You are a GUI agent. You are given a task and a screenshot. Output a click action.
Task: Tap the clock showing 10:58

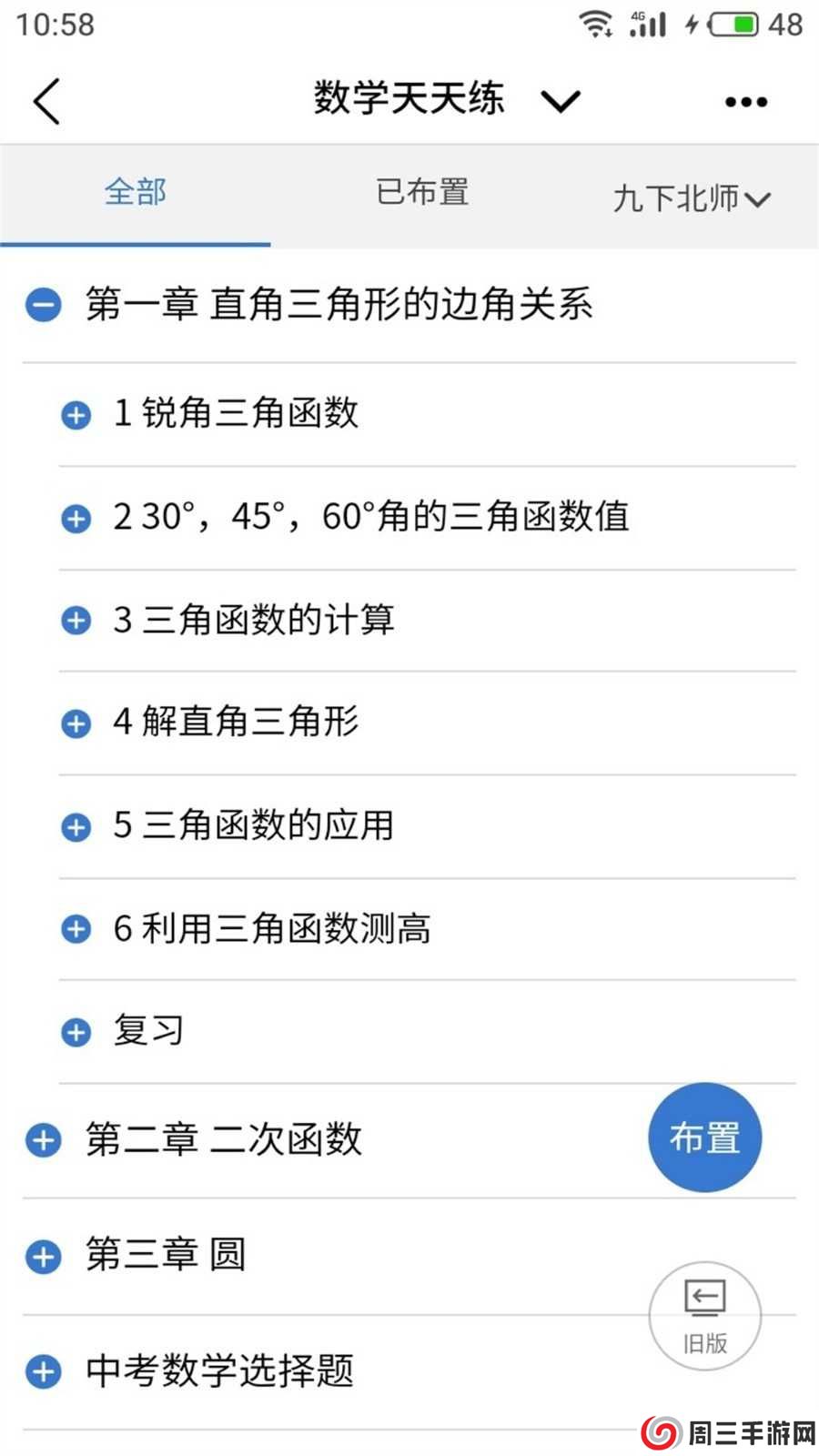[x=50, y=25]
